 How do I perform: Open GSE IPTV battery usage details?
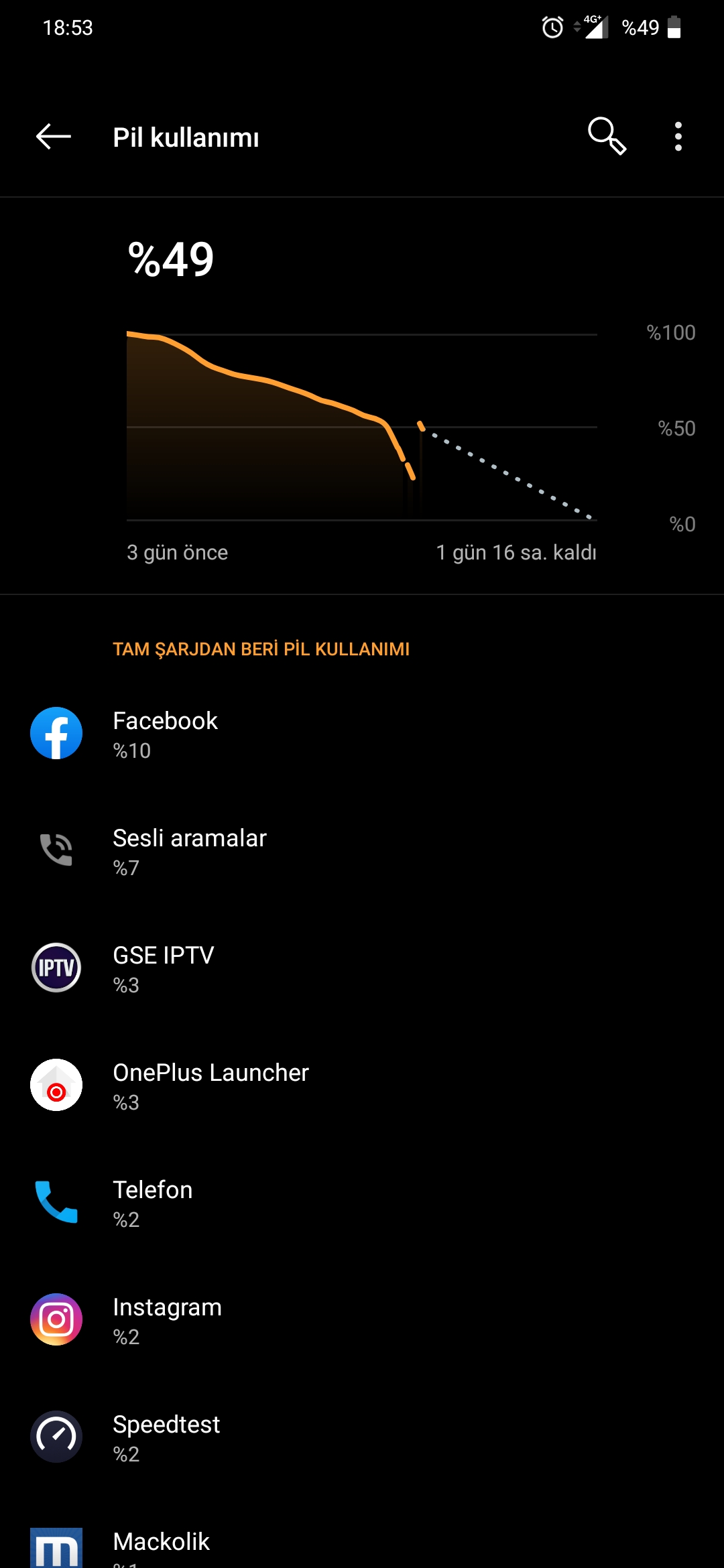[362, 968]
